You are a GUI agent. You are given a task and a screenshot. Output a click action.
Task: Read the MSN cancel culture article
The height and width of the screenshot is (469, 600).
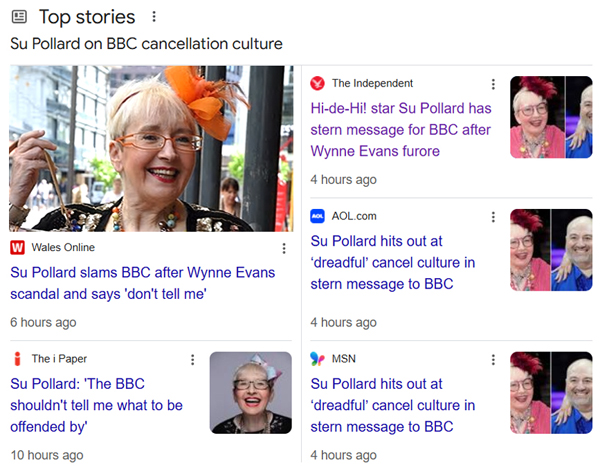point(393,405)
